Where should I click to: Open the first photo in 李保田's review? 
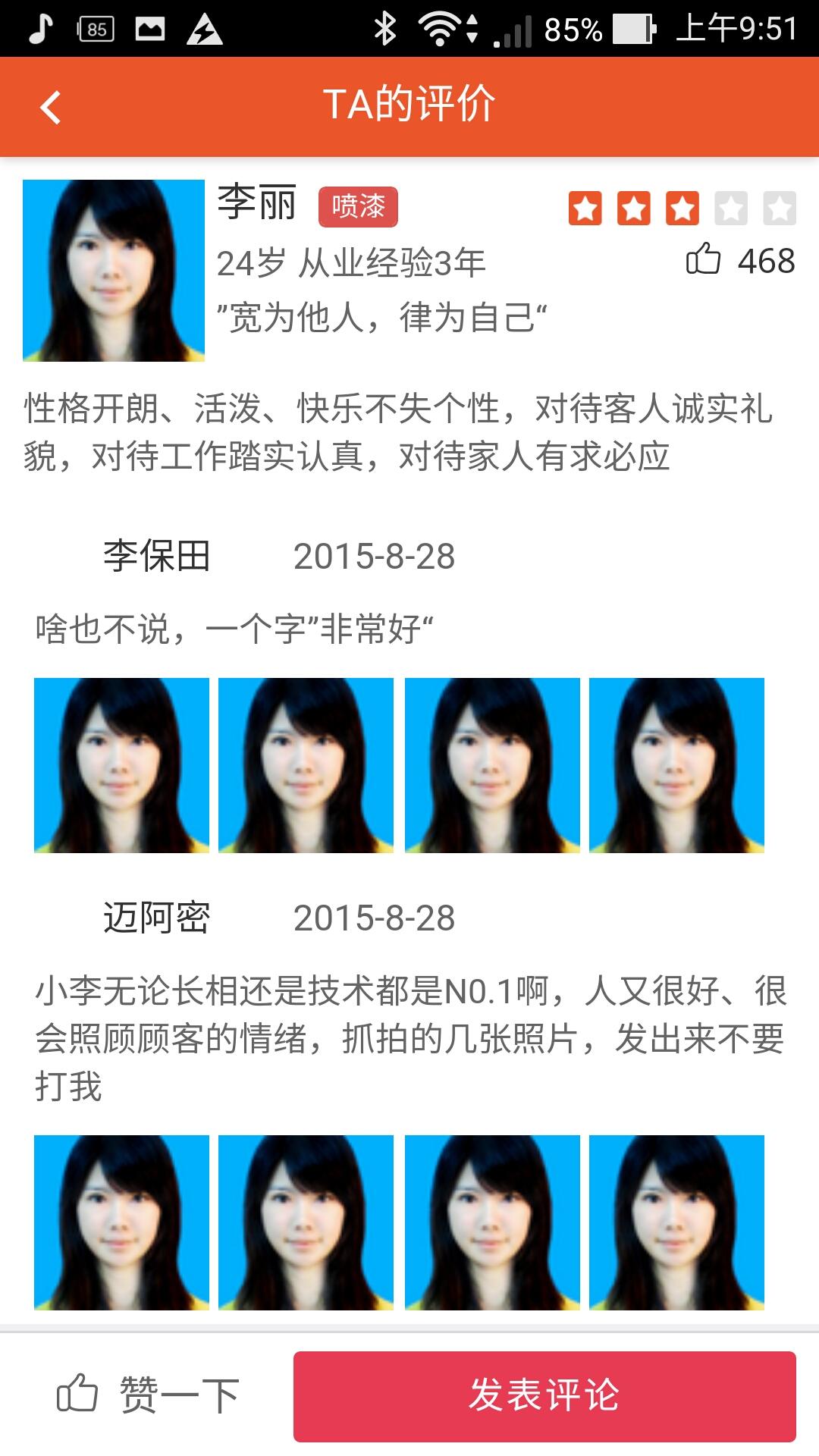121,765
